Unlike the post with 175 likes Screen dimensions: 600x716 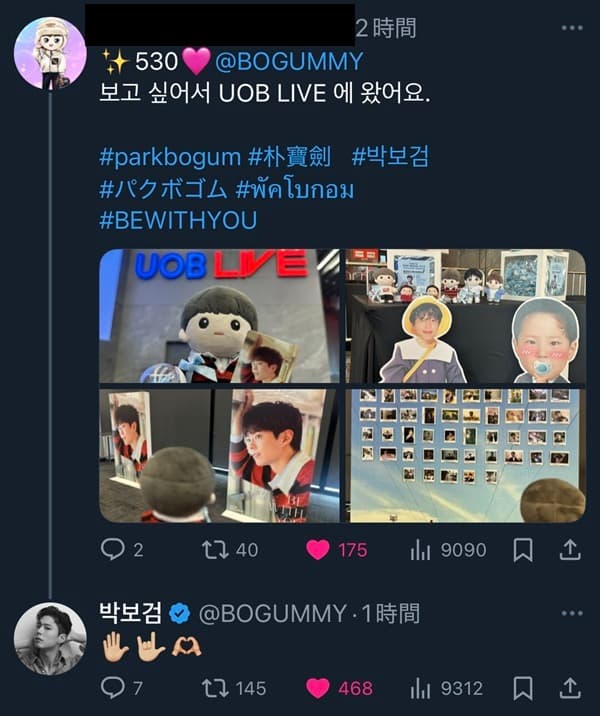[x=318, y=549]
